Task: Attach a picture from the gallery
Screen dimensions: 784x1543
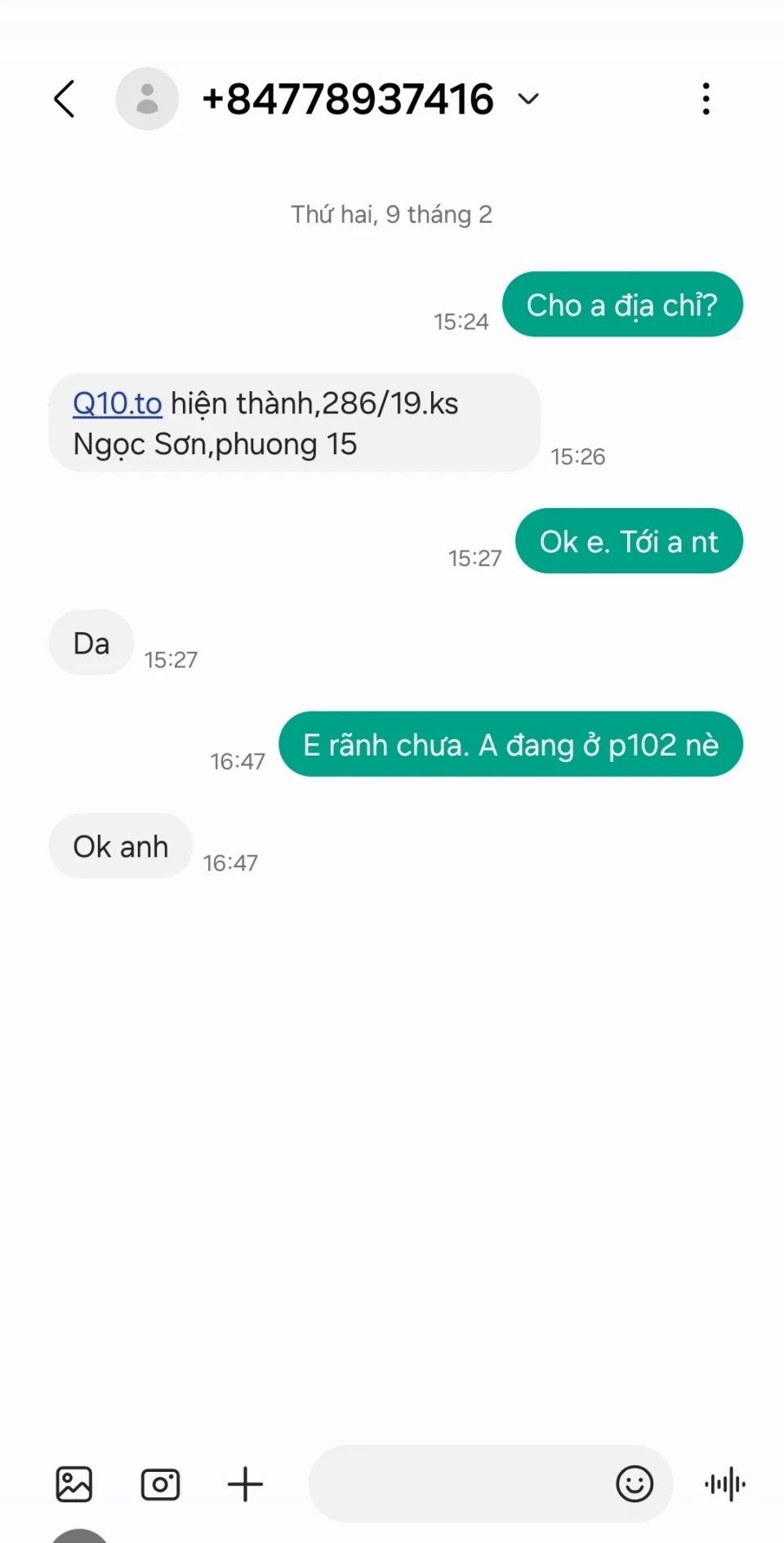Action: (x=74, y=1484)
